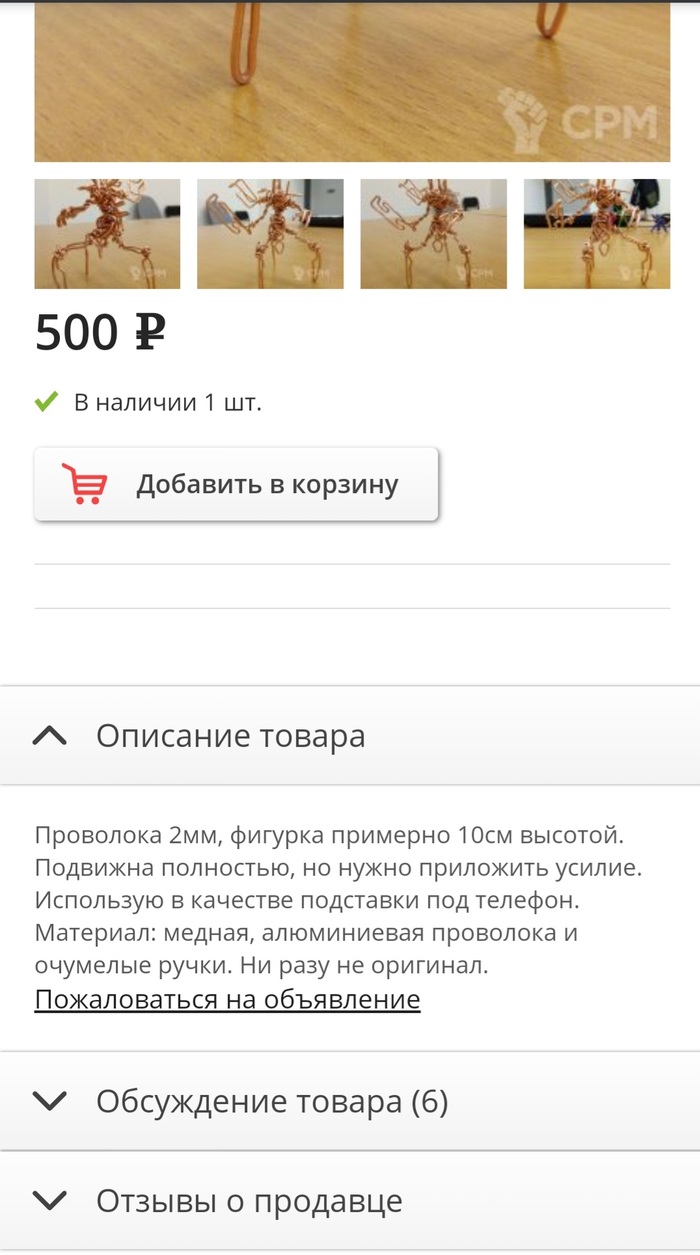700x1255 pixels.
Task: Expand the Отзывы о продавце section
Action: coord(350,1201)
